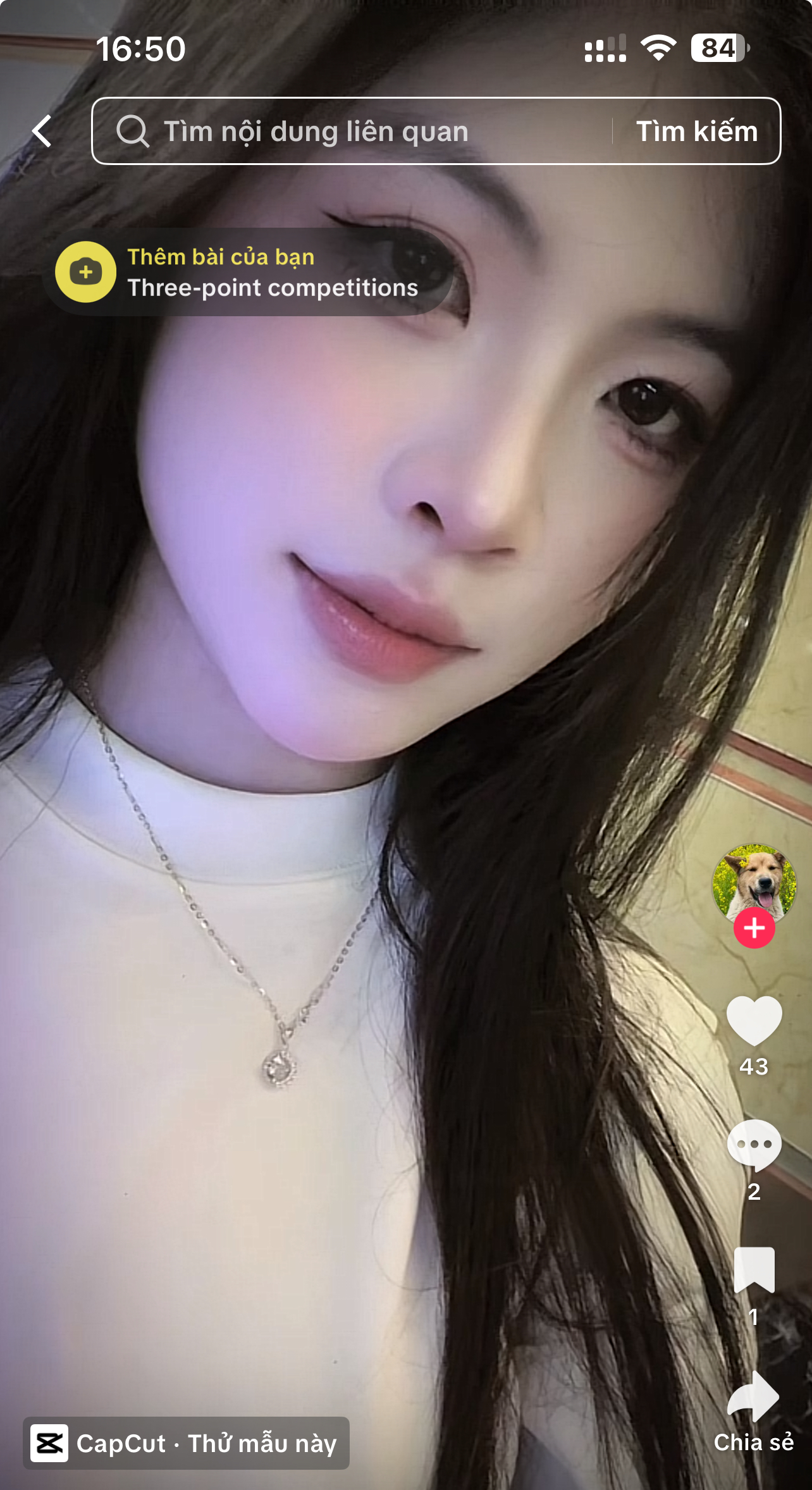Add your post to Three-point competitions
This screenshot has width=812, height=1490.
pos(247,273)
